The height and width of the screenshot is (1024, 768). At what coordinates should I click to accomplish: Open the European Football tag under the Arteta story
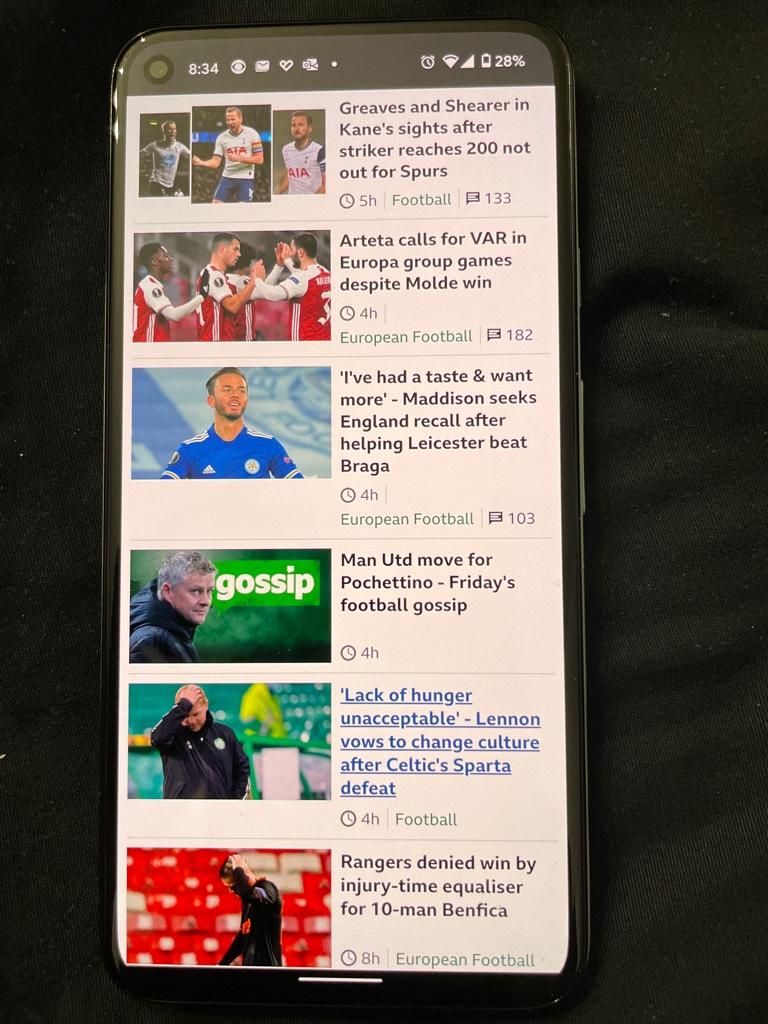point(406,337)
